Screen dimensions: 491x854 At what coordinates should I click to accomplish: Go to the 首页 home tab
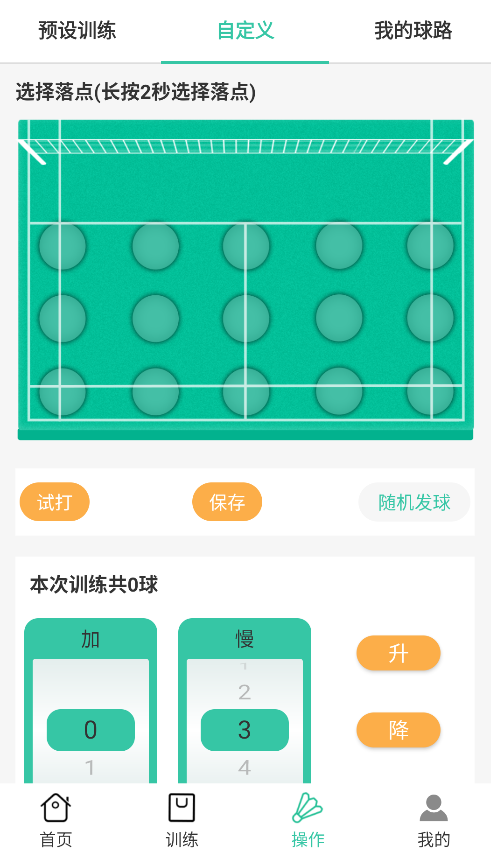(56, 820)
